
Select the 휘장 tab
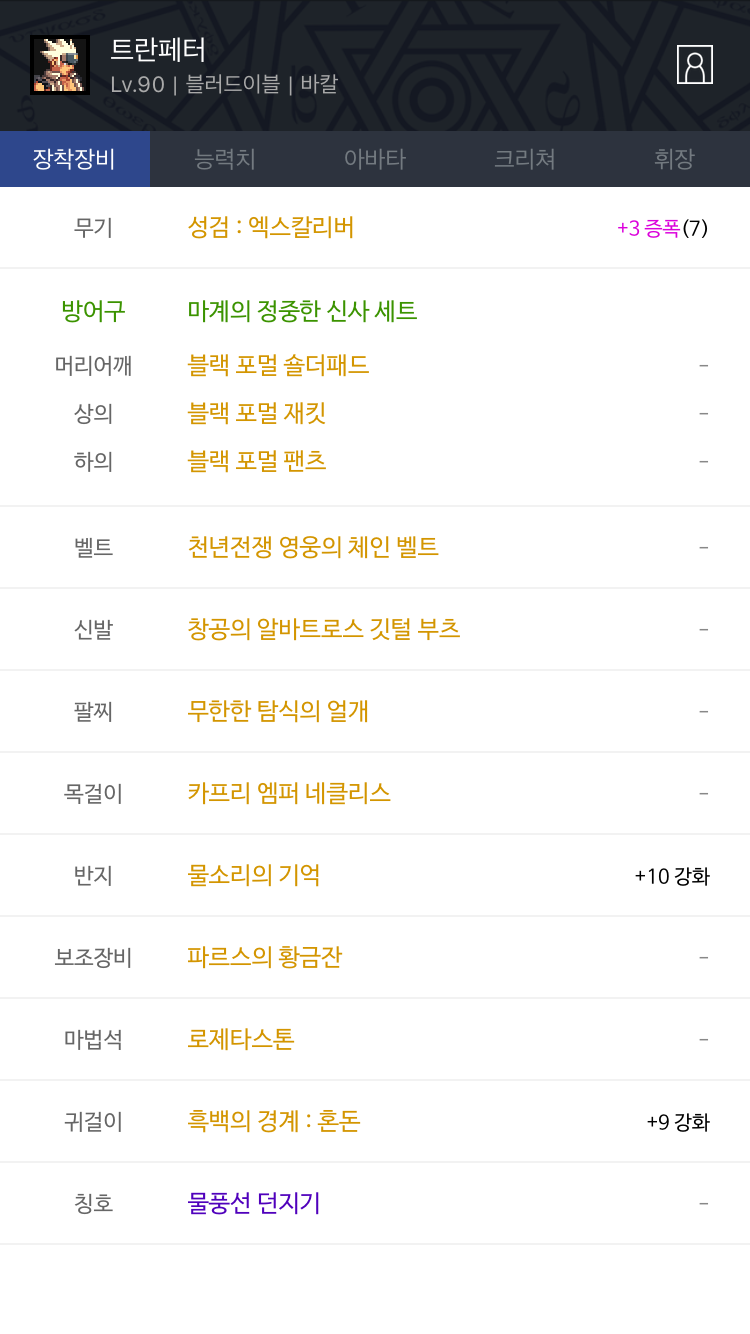[x=675, y=159]
